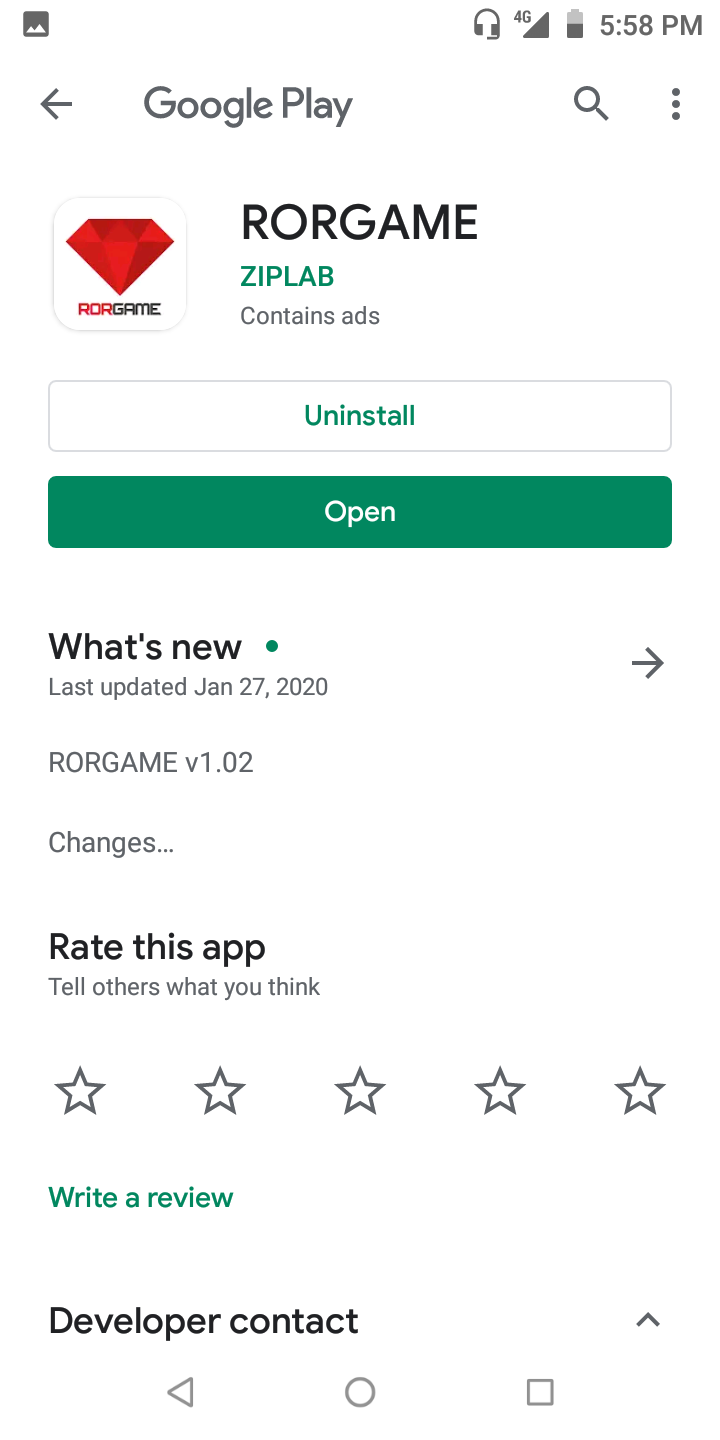This screenshot has width=720, height=1440.
Task: Rate the app one star
Action: (x=80, y=1090)
